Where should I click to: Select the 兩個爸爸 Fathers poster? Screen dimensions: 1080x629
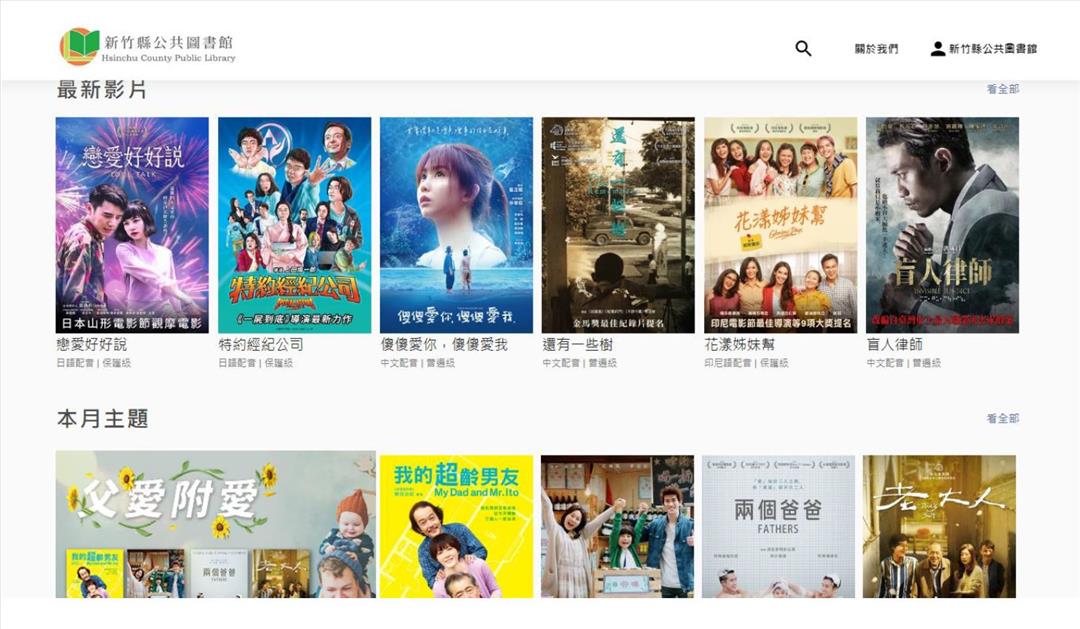coord(778,526)
